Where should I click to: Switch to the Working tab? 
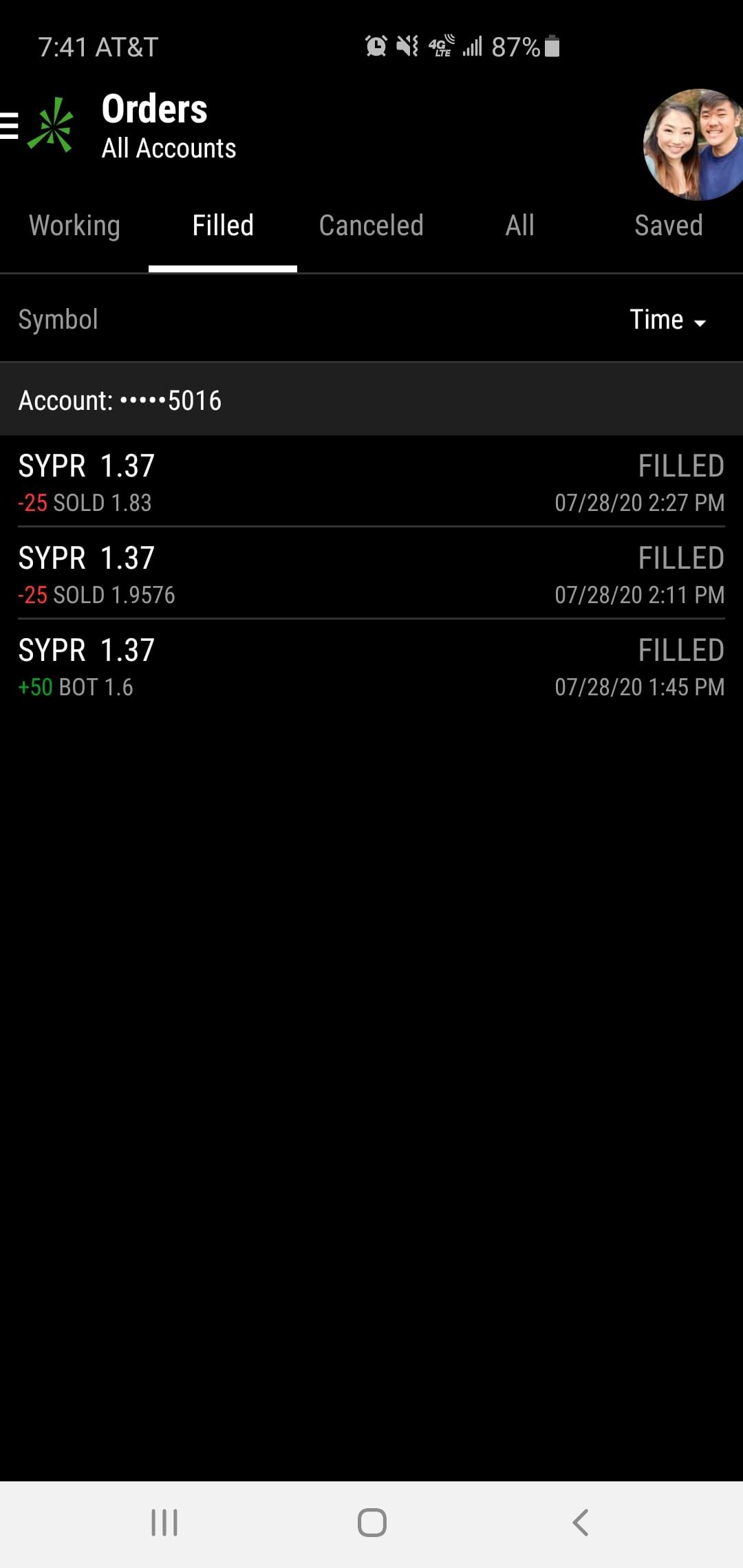click(74, 226)
